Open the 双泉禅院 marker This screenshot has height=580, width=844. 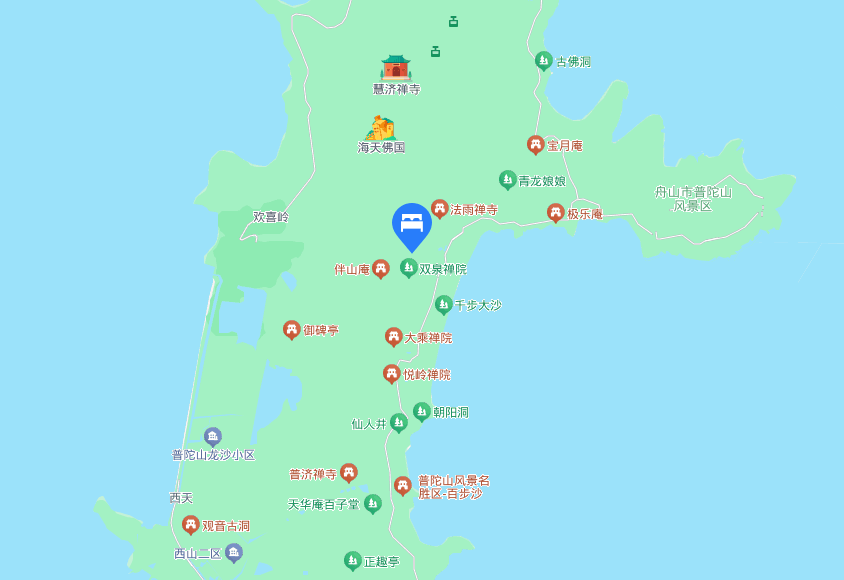(408, 267)
